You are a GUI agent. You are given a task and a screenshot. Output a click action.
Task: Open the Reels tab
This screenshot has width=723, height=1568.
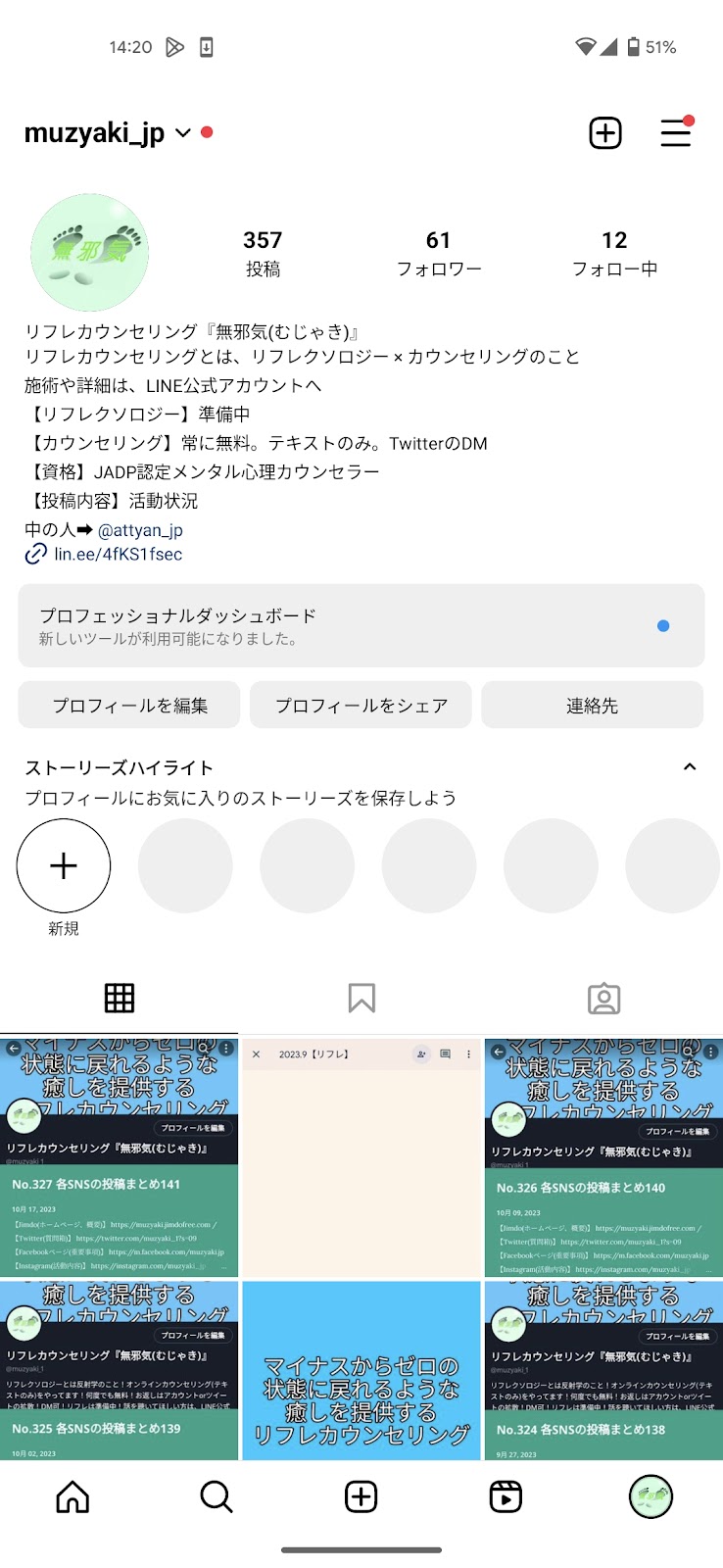click(x=506, y=1497)
